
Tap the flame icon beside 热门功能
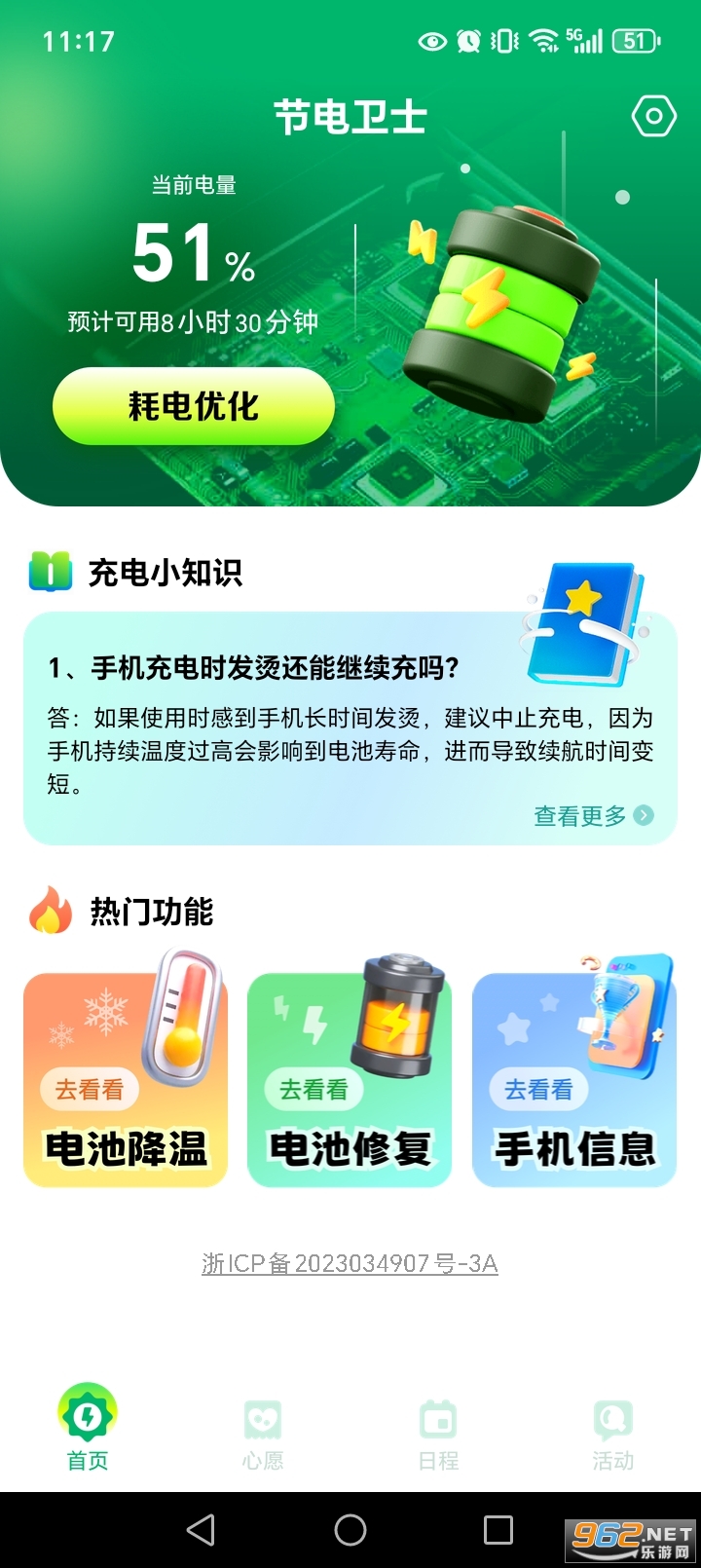(x=51, y=912)
